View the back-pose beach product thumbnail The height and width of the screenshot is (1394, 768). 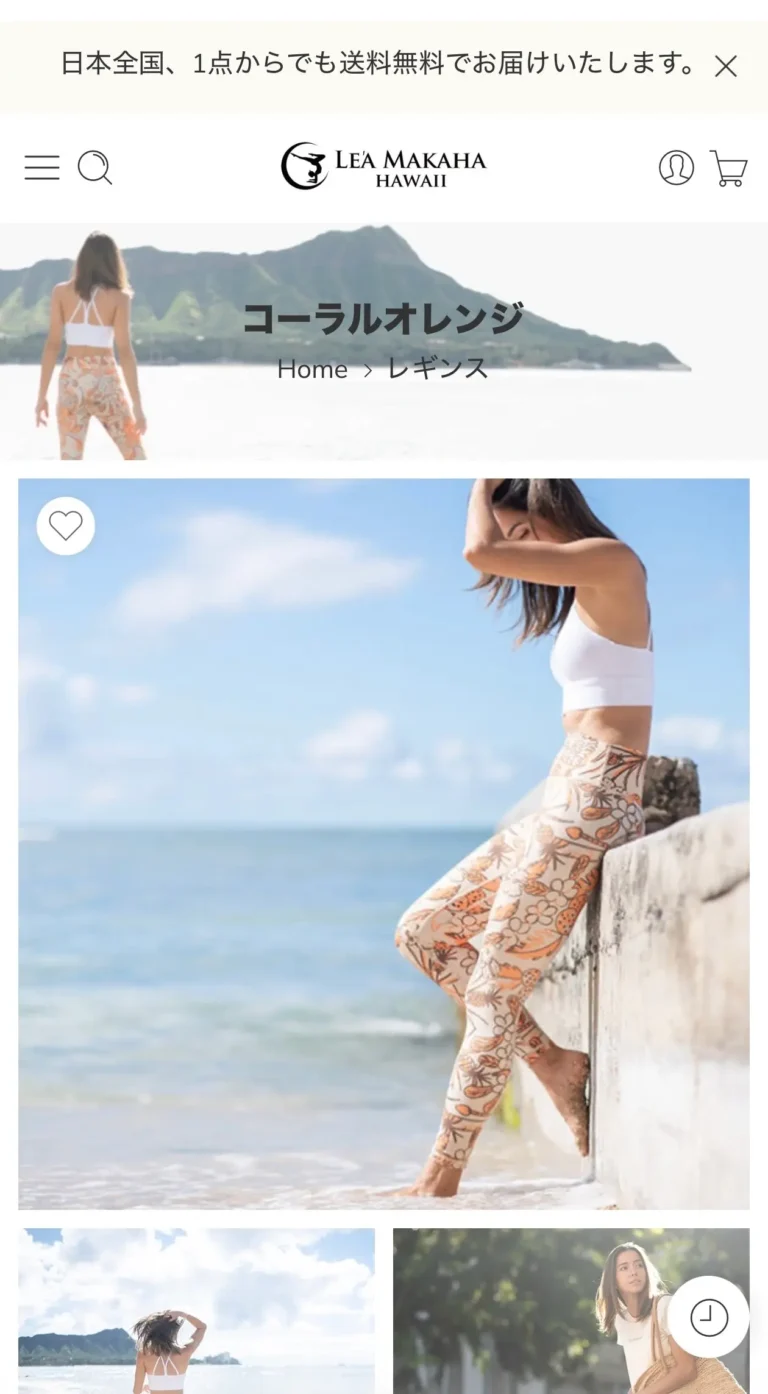coord(196,1310)
